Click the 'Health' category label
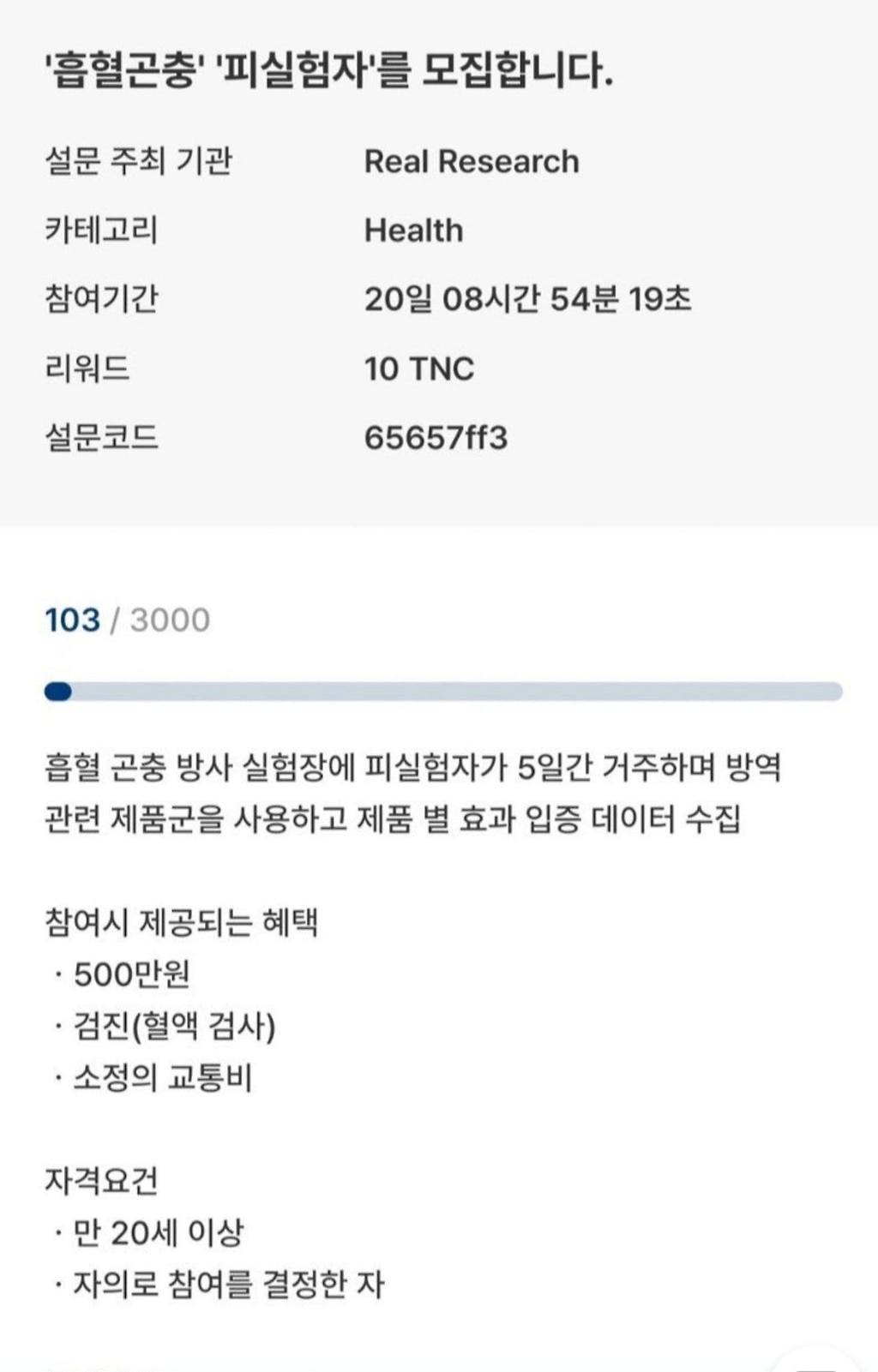The height and width of the screenshot is (1372, 878). click(x=413, y=230)
